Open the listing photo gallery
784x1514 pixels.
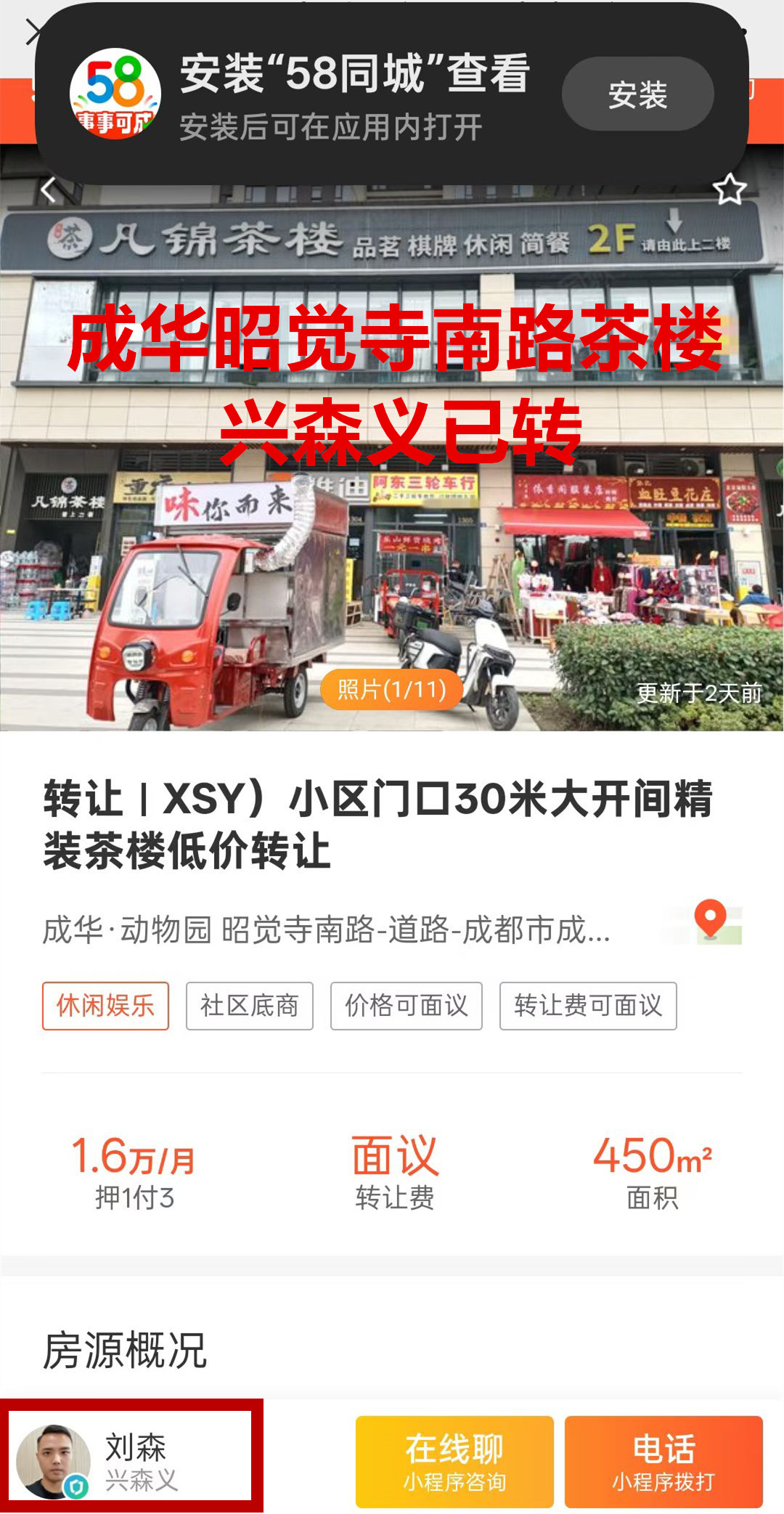(x=392, y=689)
